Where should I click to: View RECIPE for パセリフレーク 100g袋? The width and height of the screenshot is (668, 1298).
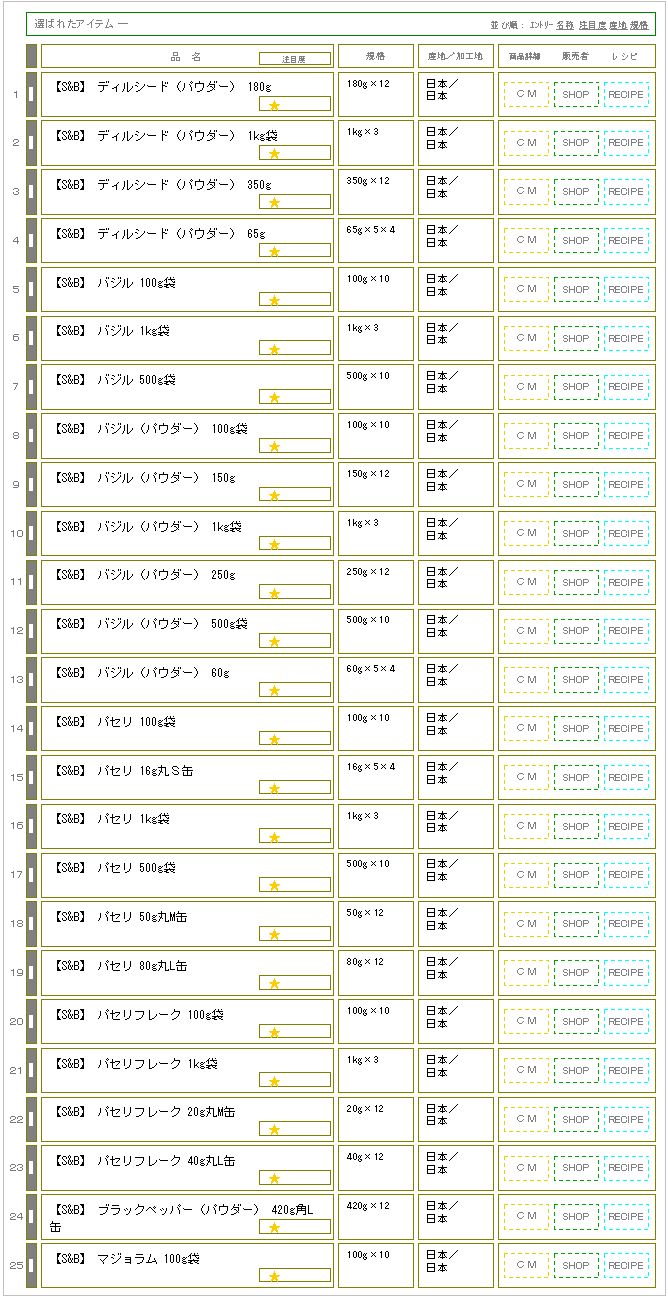(626, 1021)
